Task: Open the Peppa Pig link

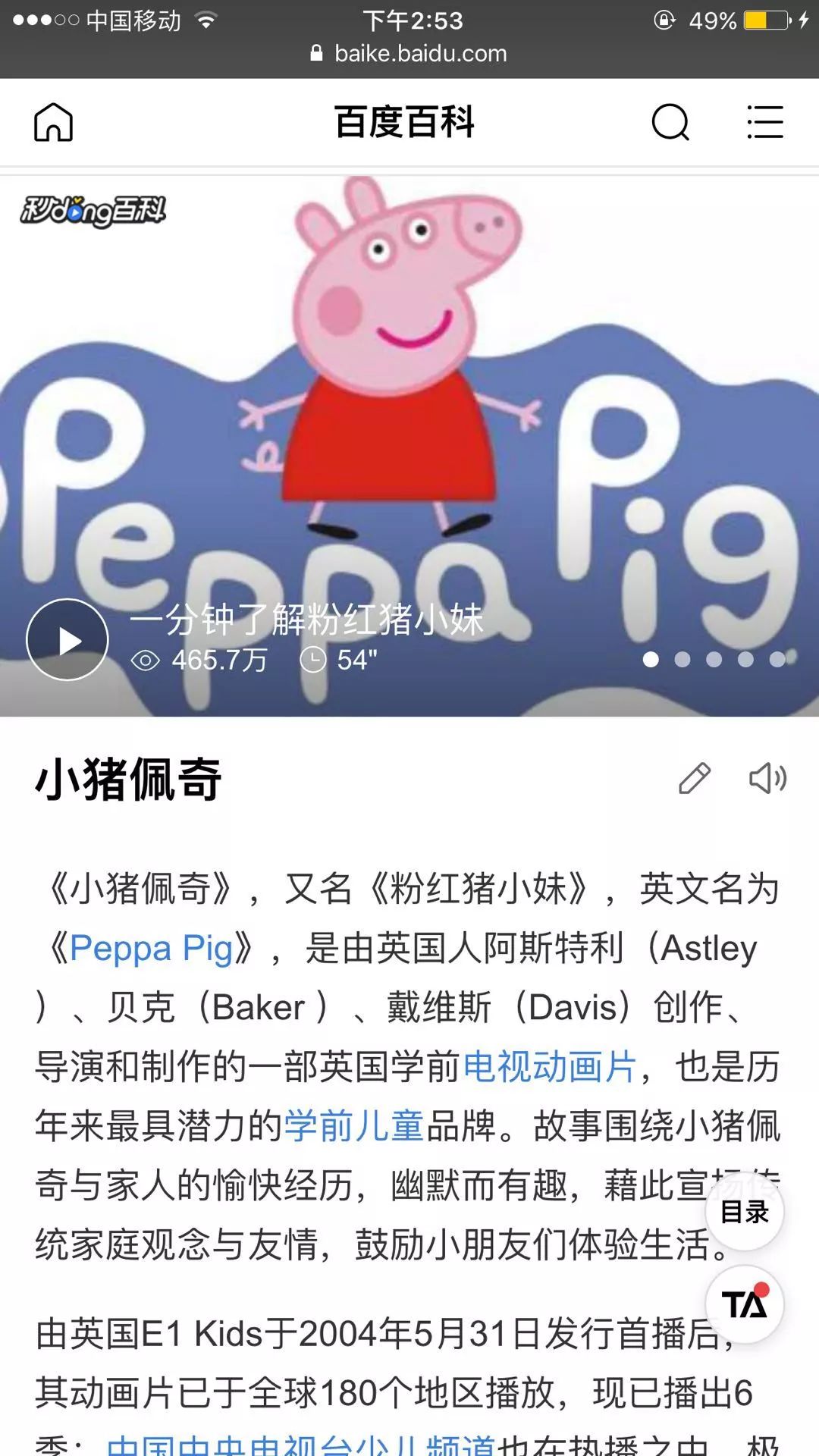Action: [x=150, y=949]
